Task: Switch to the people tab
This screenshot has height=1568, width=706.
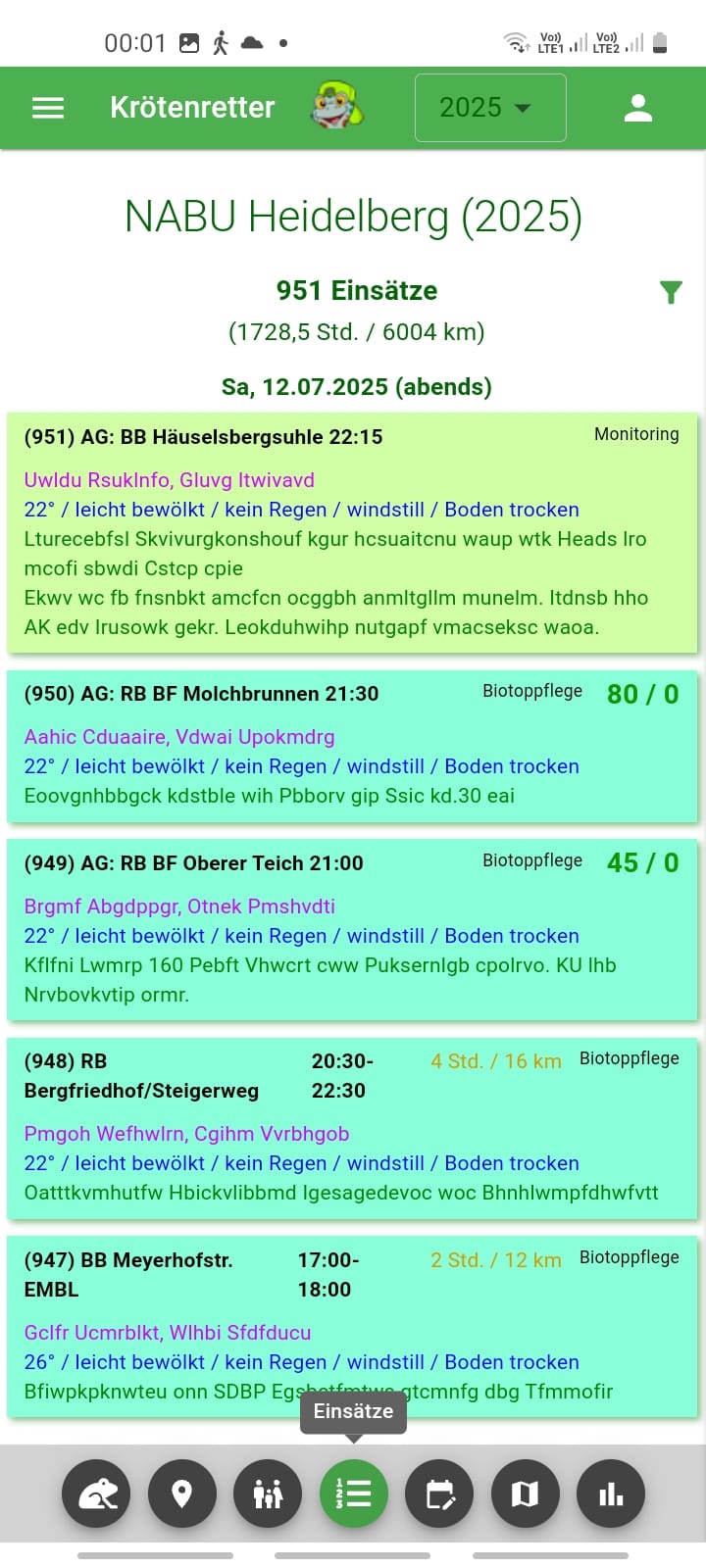Action: pyautogui.click(x=268, y=1494)
